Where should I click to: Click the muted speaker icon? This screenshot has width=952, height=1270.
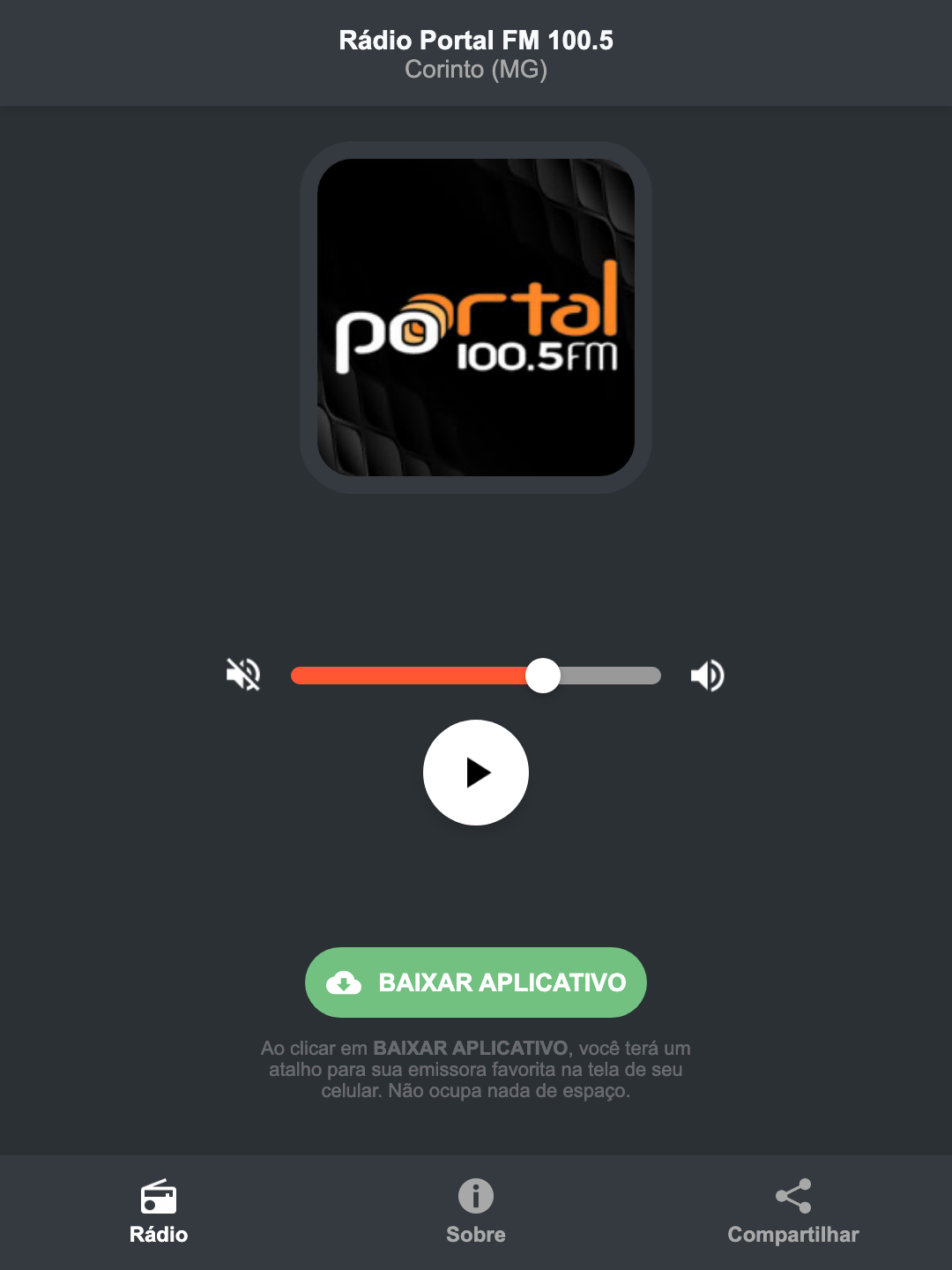242,675
